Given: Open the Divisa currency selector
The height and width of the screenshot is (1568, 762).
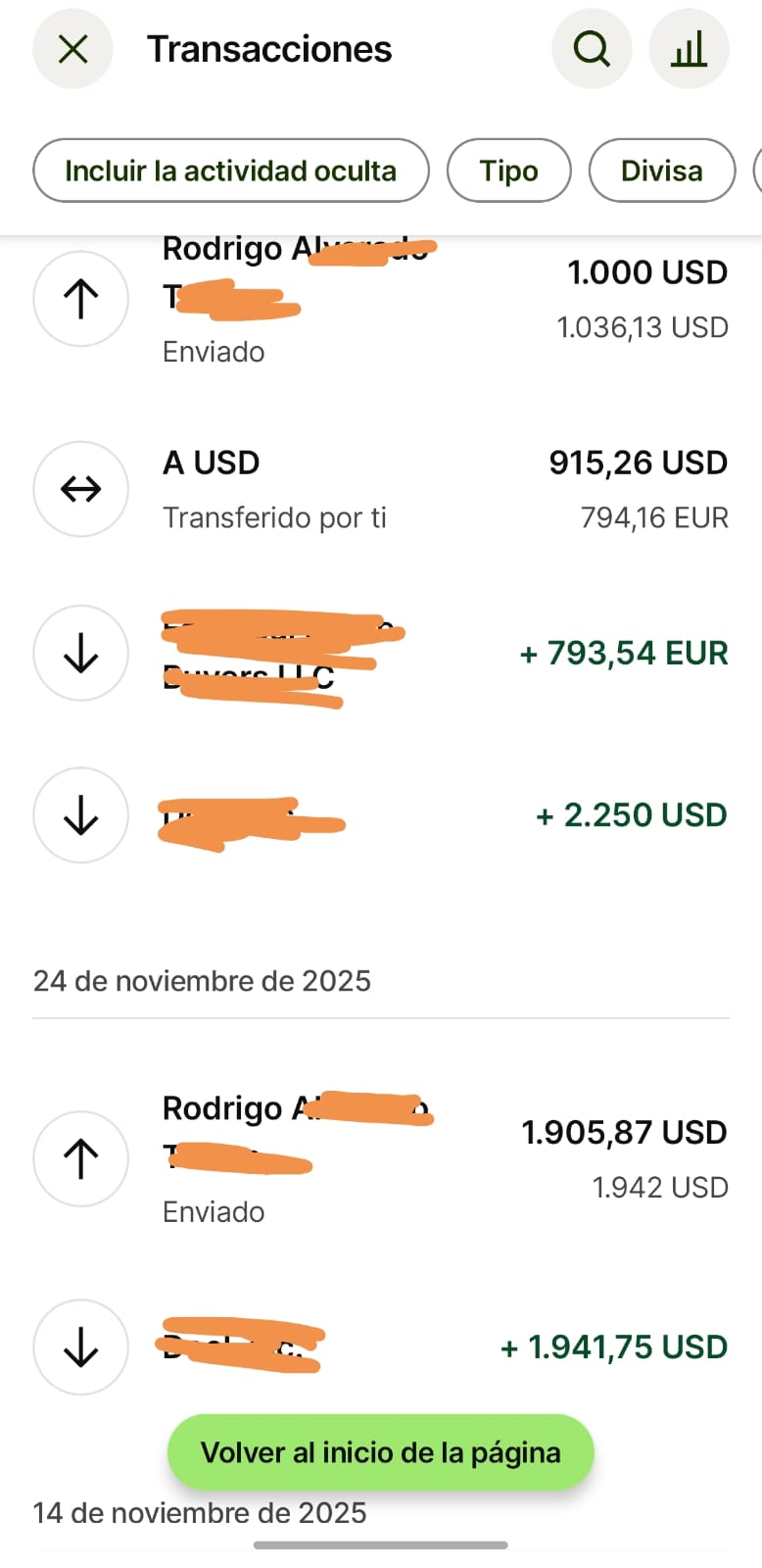Looking at the screenshot, I should (x=661, y=170).
